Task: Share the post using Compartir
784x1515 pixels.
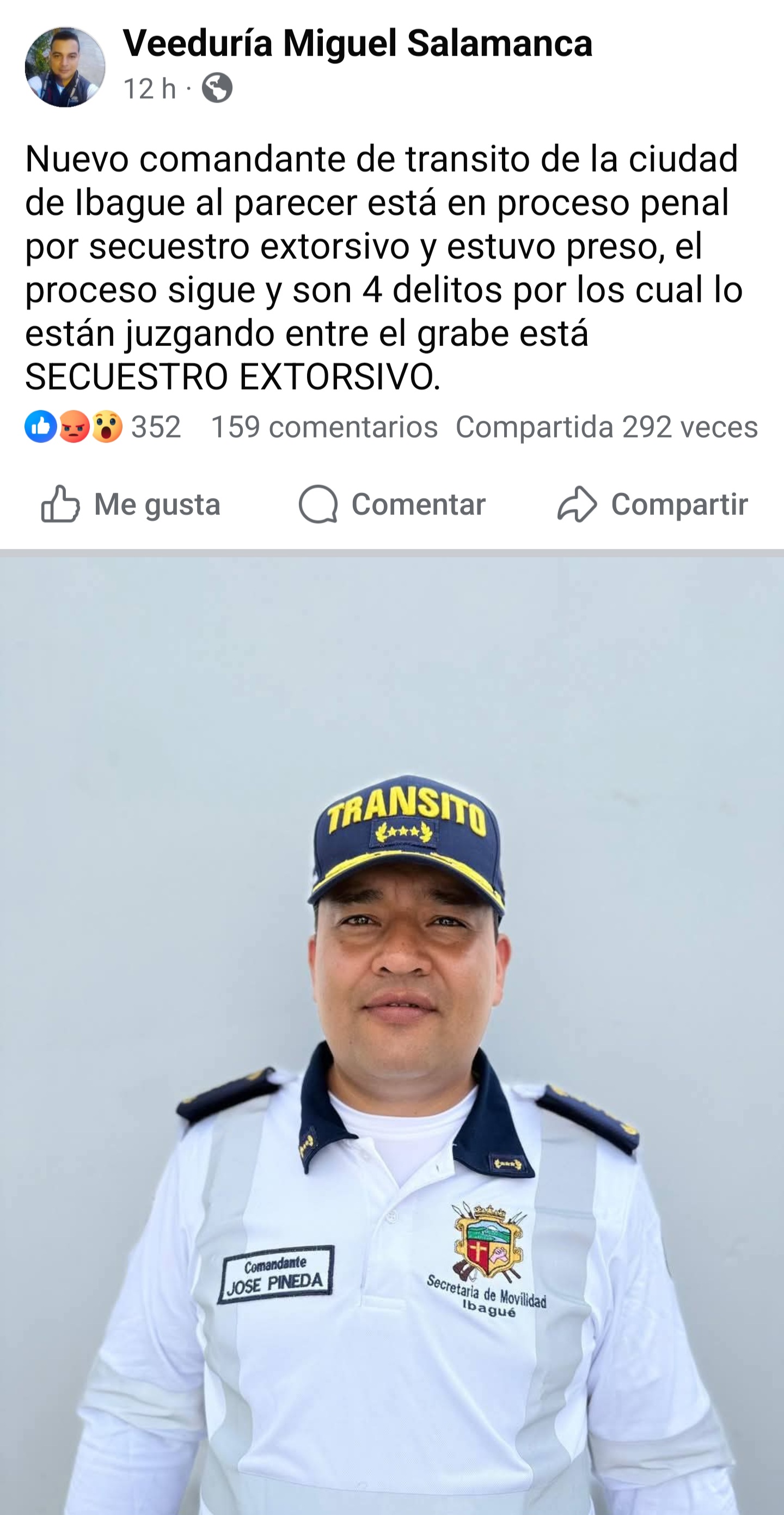Action: [652, 504]
